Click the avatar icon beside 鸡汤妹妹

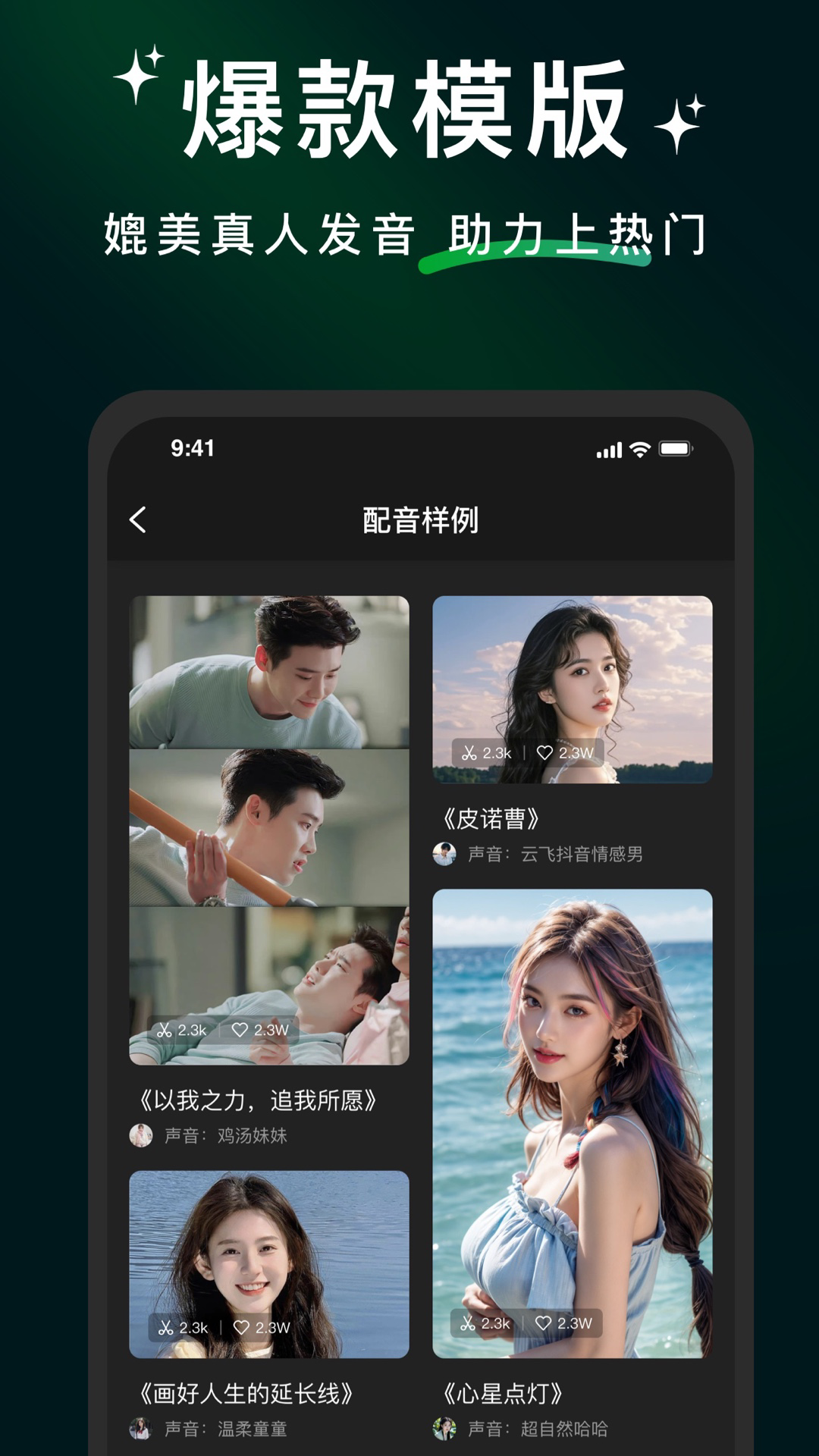(x=140, y=1134)
